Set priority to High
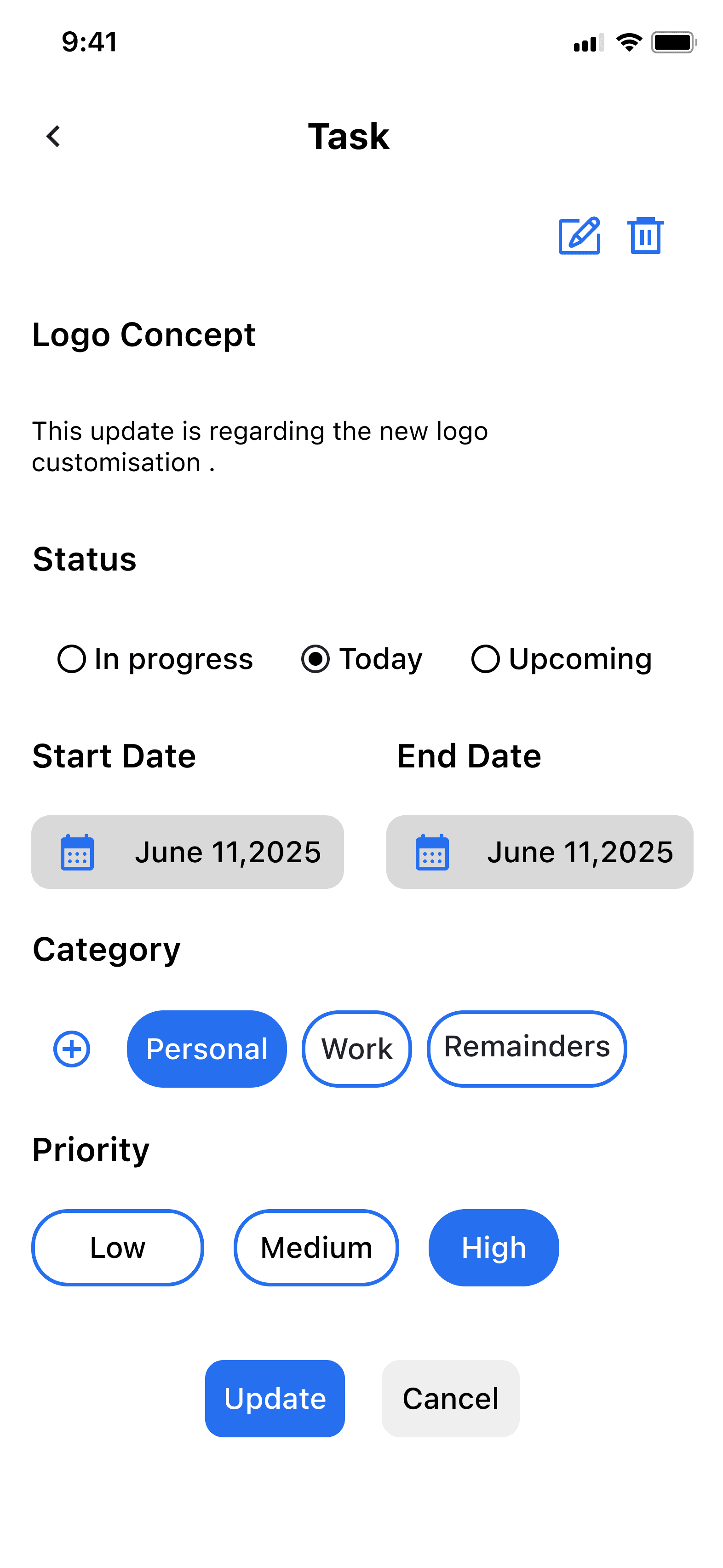The image size is (723, 1568). tap(493, 1248)
